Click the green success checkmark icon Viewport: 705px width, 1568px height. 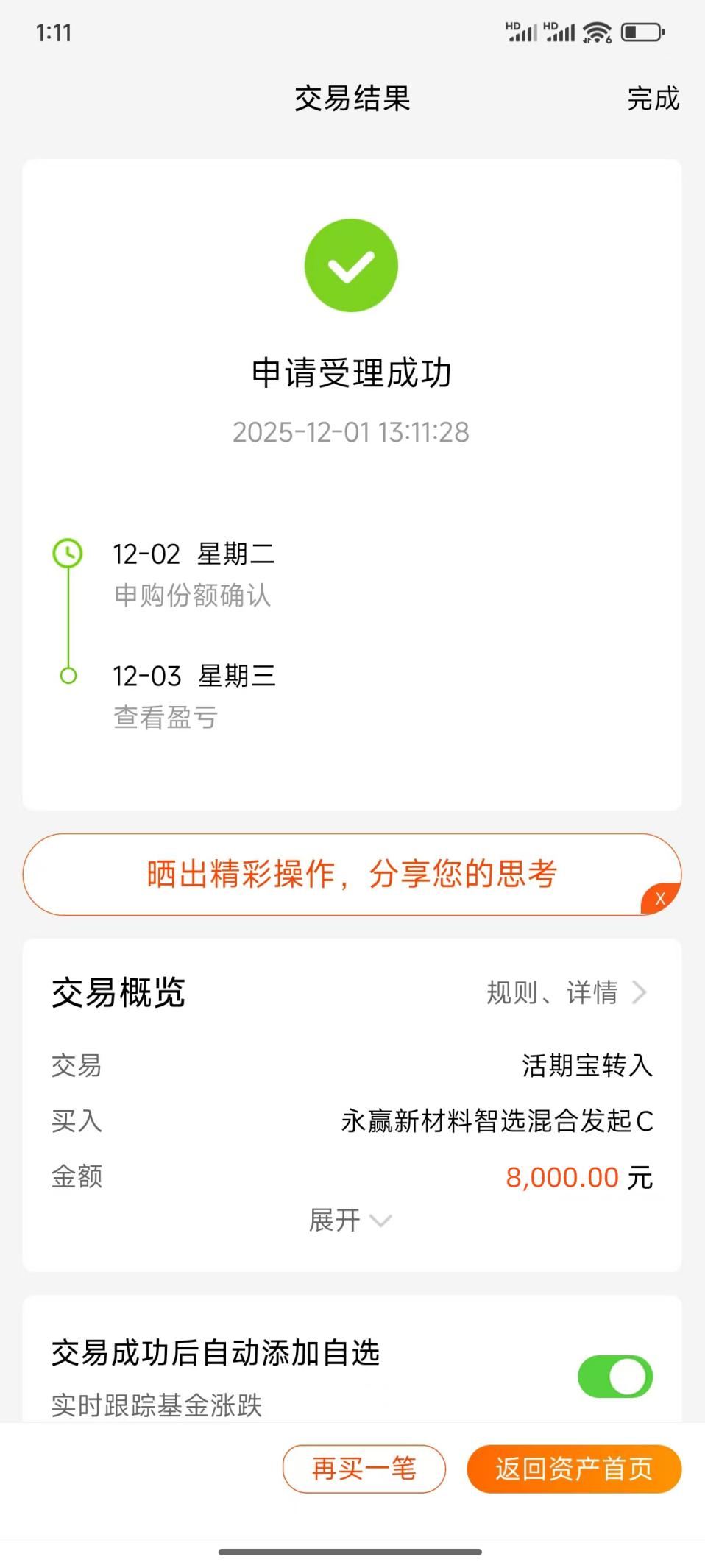pyautogui.click(x=351, y=265)
